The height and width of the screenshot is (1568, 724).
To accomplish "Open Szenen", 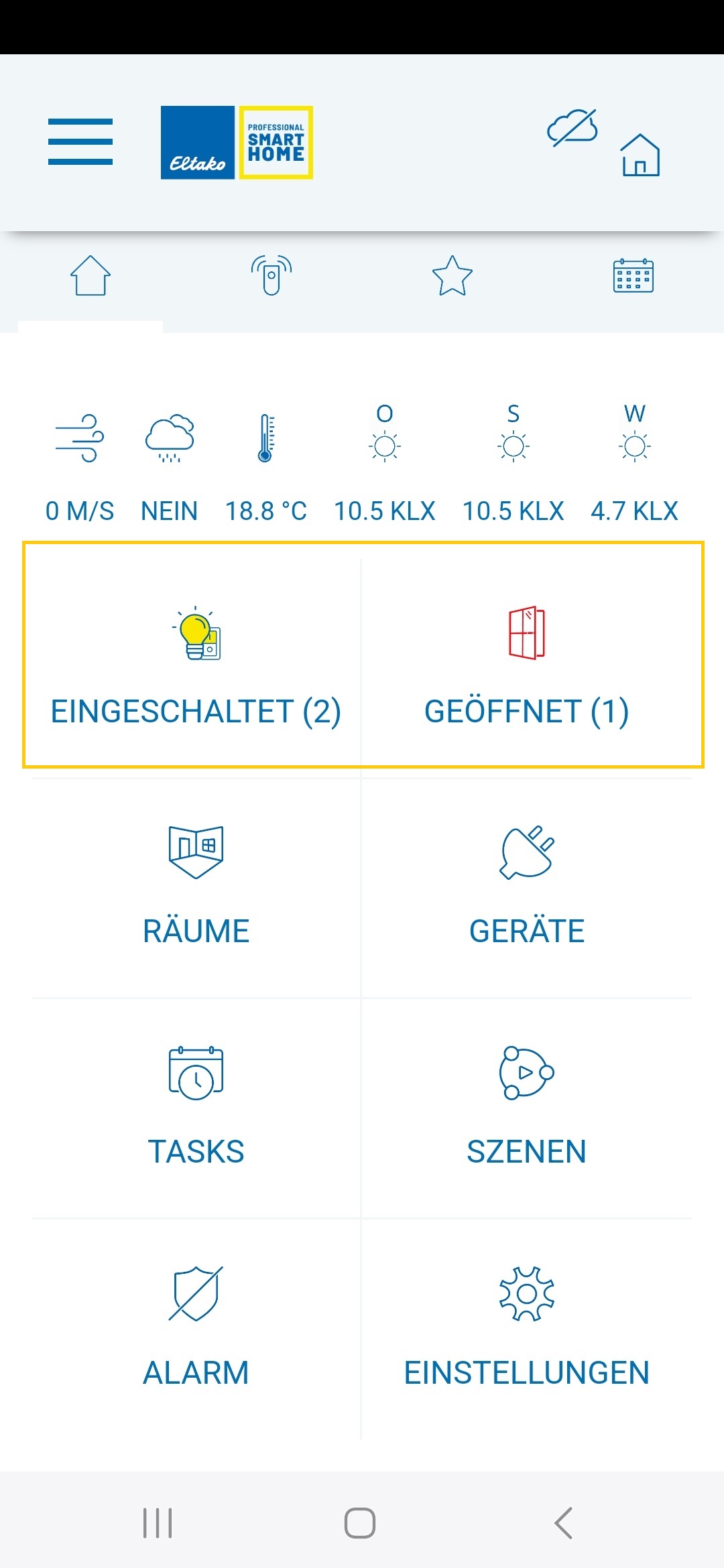I will tap(527, 1106).
